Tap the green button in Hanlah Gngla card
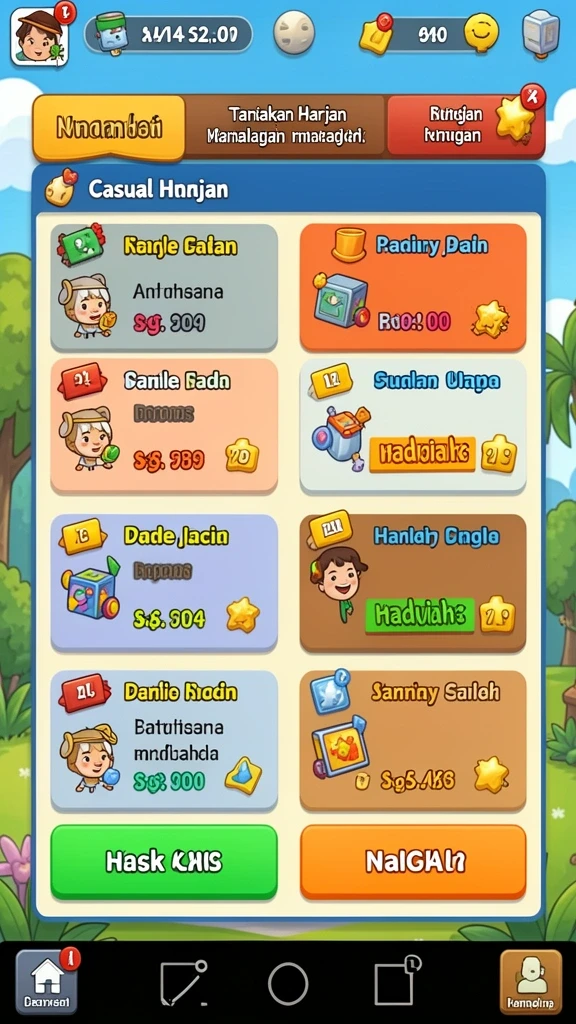Image resolution: width=576 pixels, height=1024 pixels. click(419, 615)
